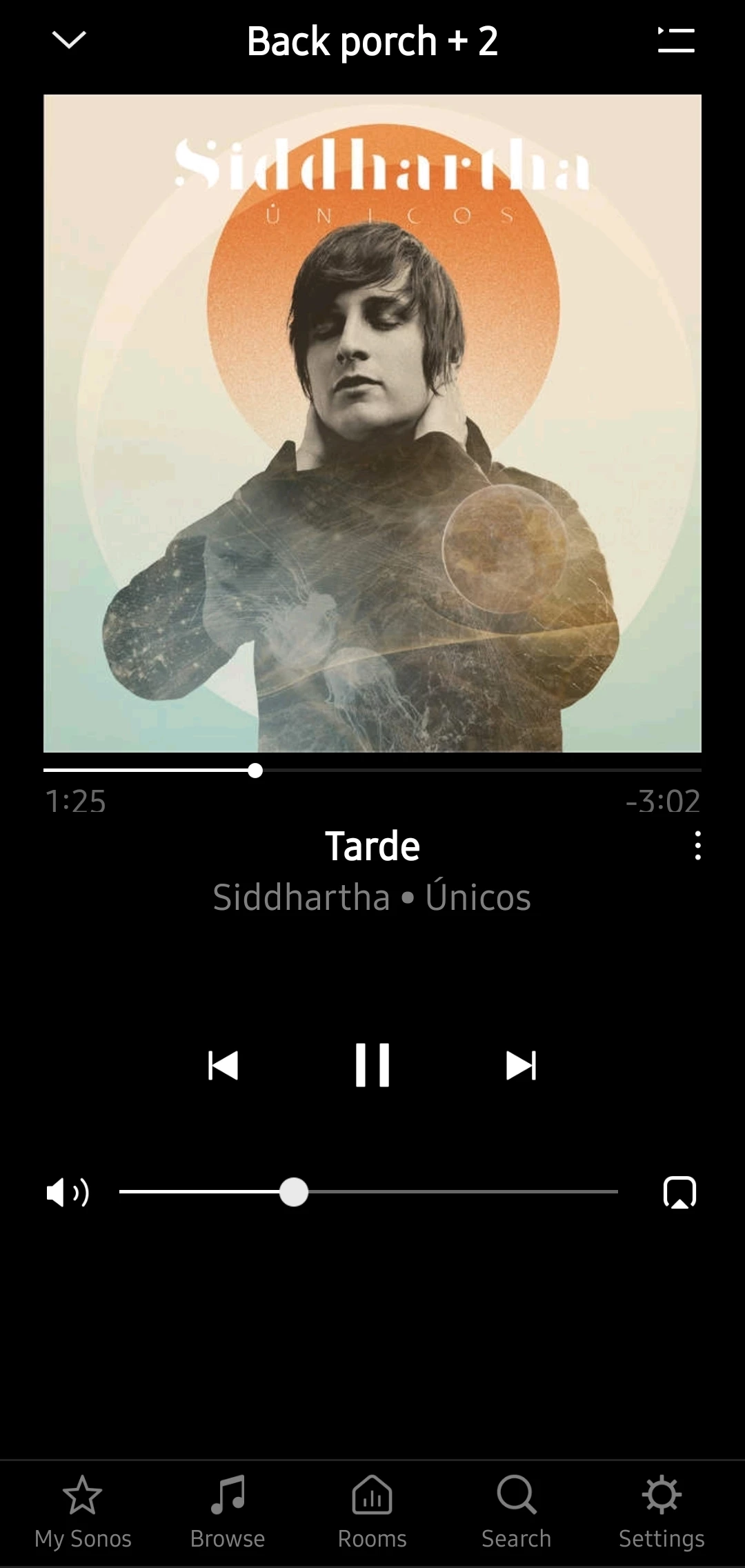This screenshot has width=745, height=1568.
Task: Mute the speaker volume
Action: [x=67, y=1192]
